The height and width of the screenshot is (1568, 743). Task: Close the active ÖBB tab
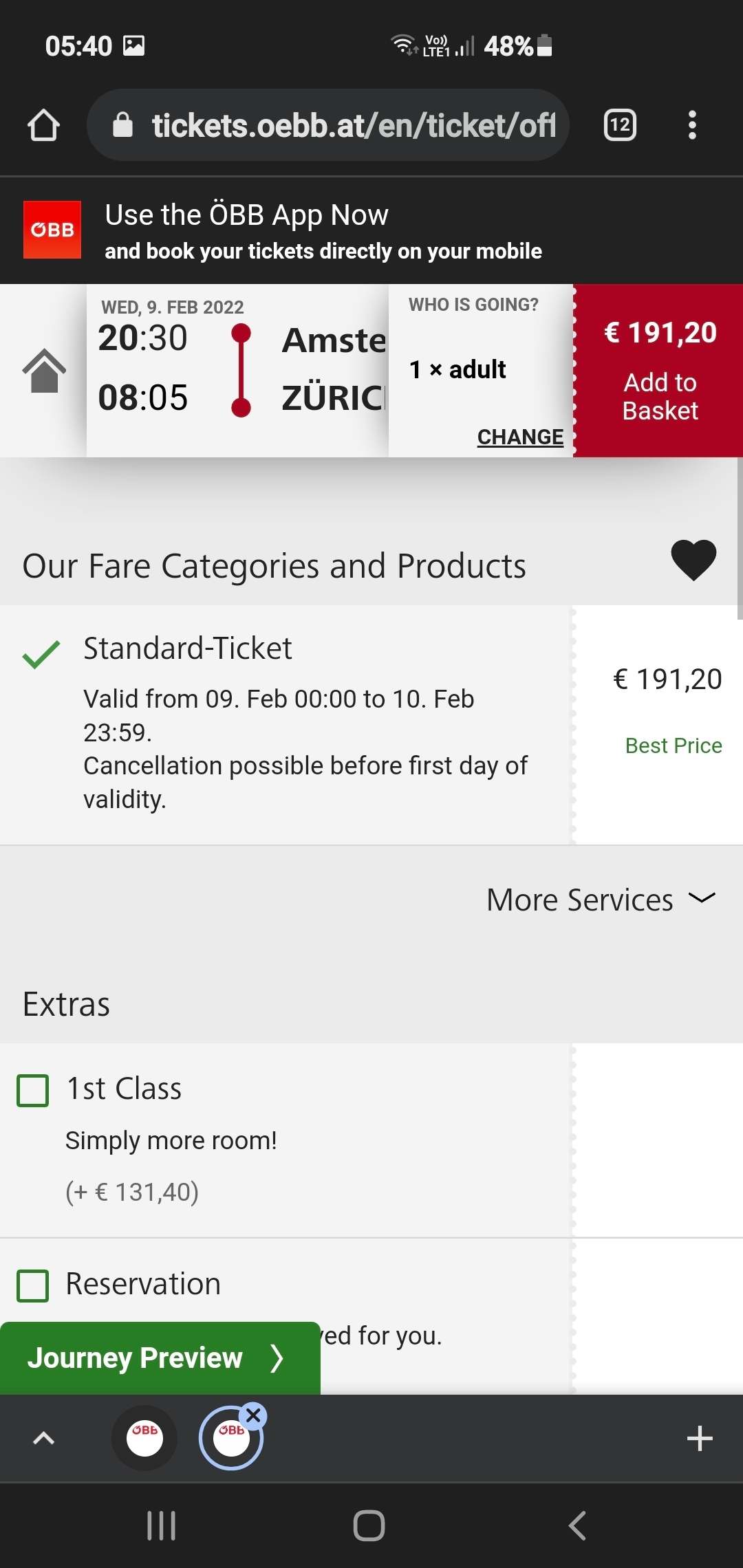click(254, 1415)
